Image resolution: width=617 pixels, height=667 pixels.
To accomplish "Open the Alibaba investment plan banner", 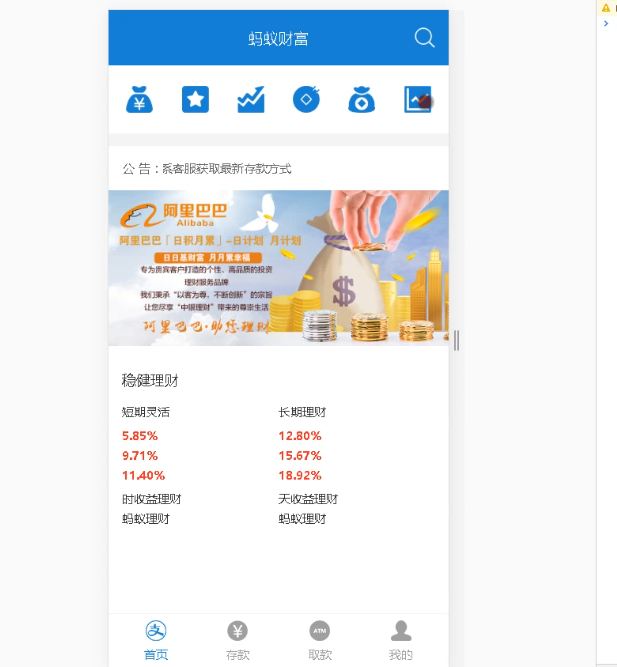I will tap(278, 267).
